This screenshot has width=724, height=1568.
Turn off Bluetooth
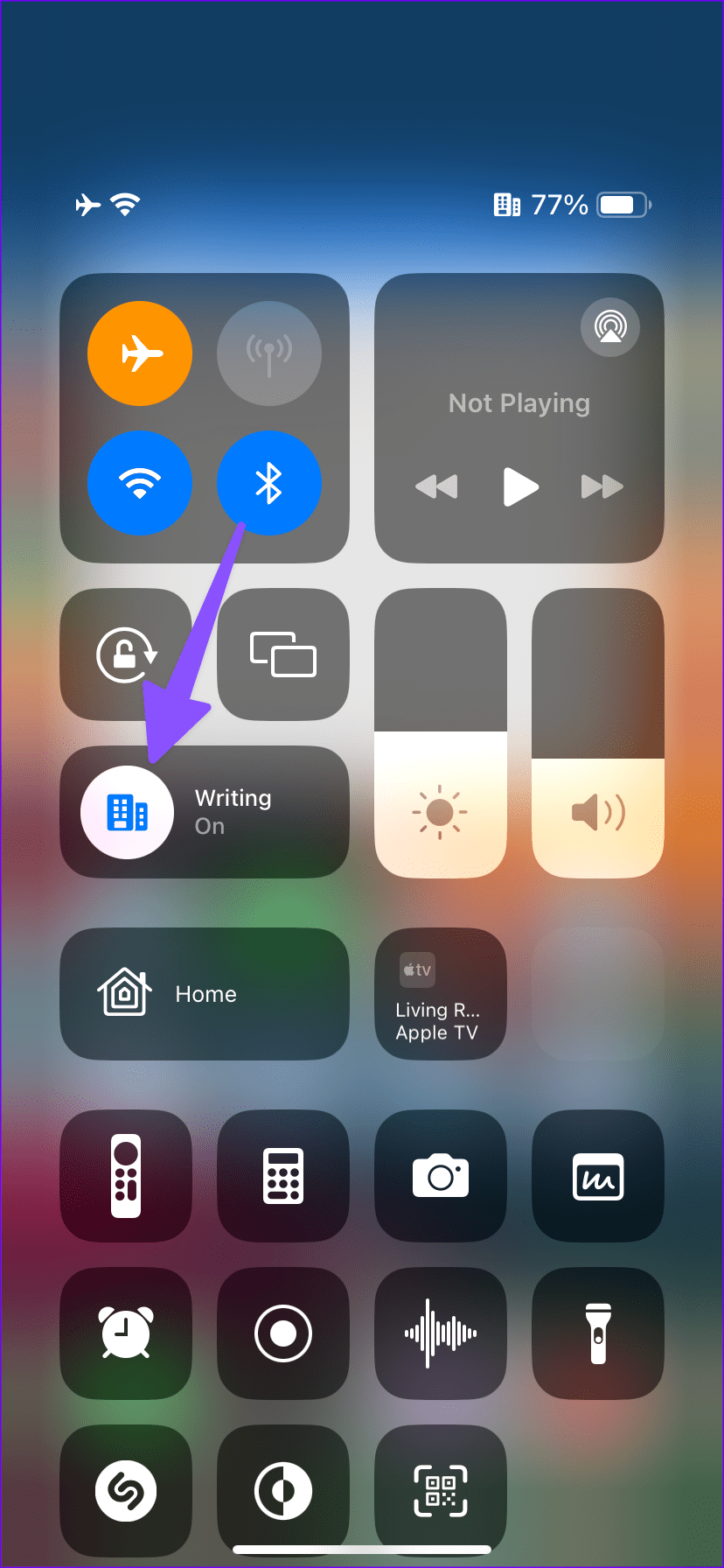269,483
